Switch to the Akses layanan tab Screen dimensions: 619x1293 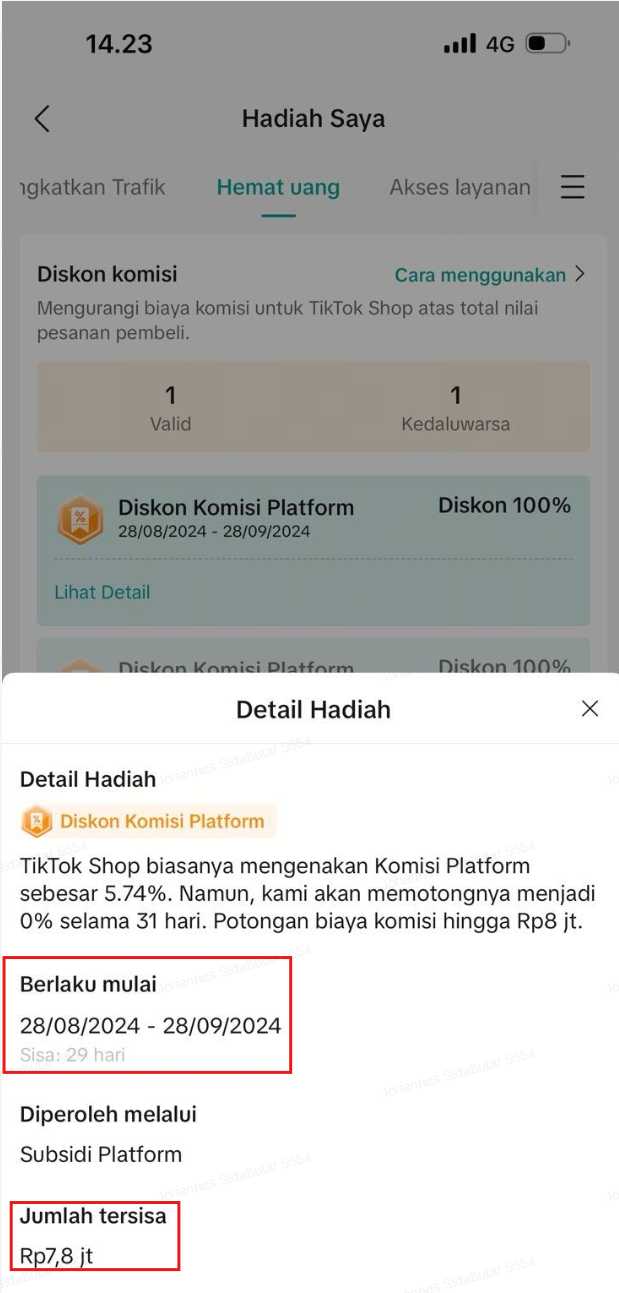[x=460, y=187]
